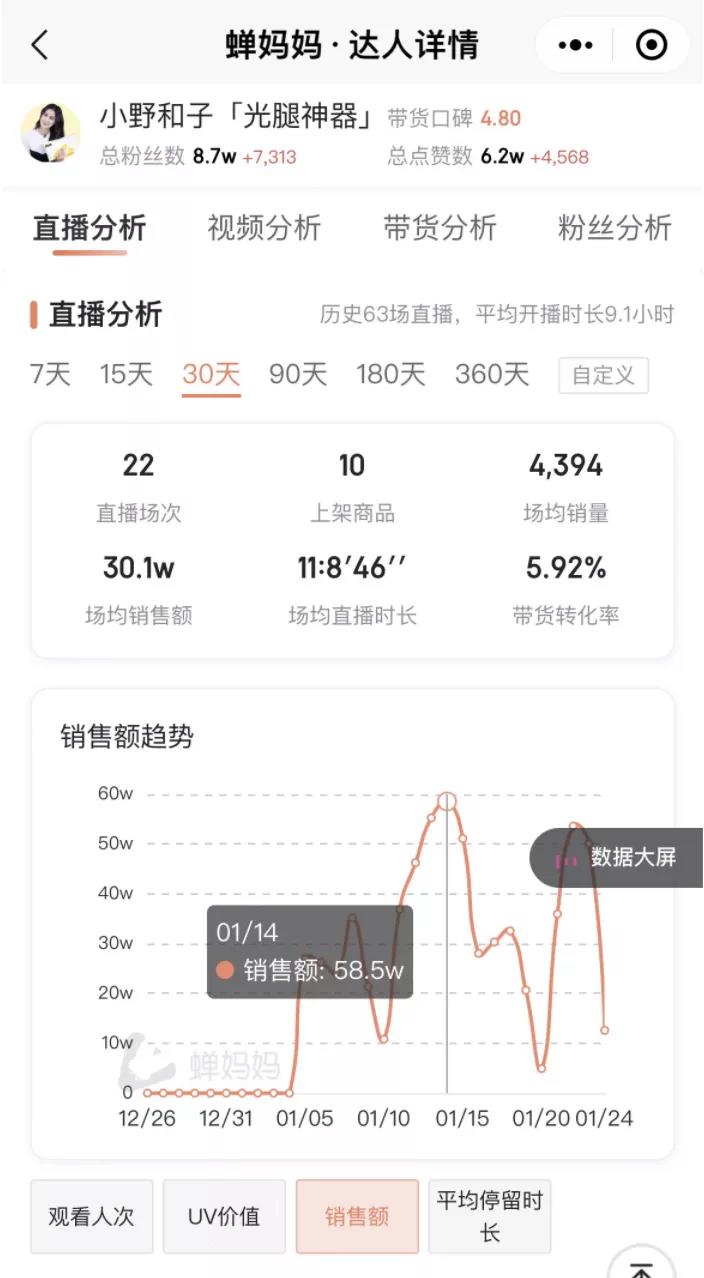
Task: Open the 粉丝分析 tab
Action: 614,228
